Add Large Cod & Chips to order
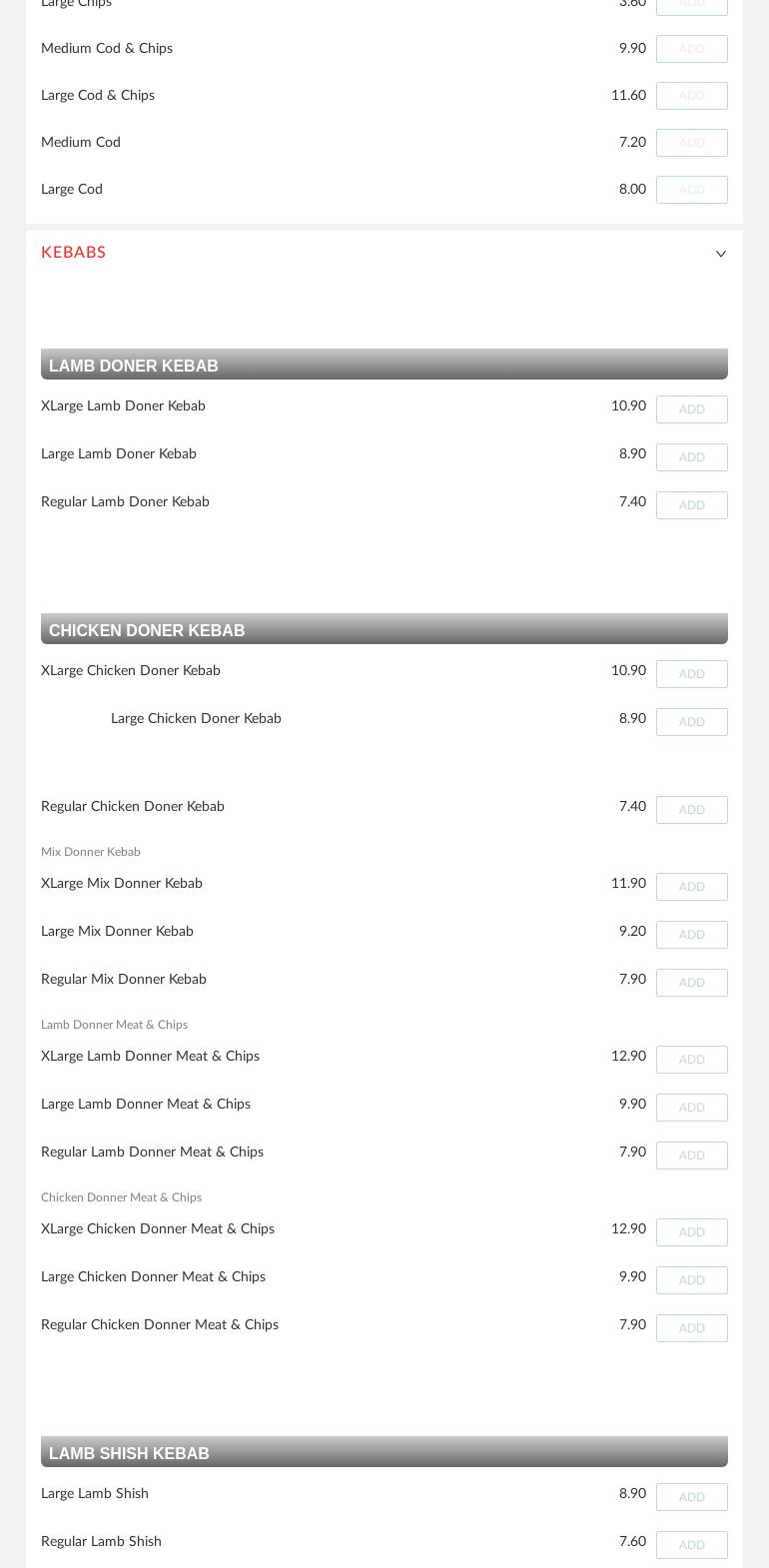769x1568 pixels. pos(691,96)
